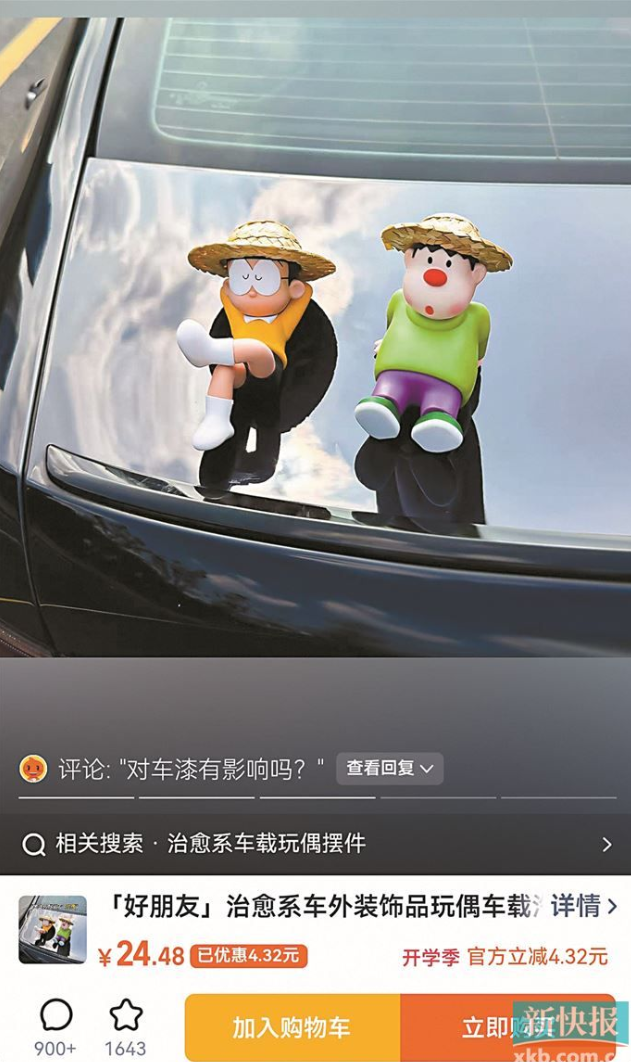This screenshot has width=631, height=1062.
Task: Tap 立即购买 to buy now
Action: [500, 1026]
